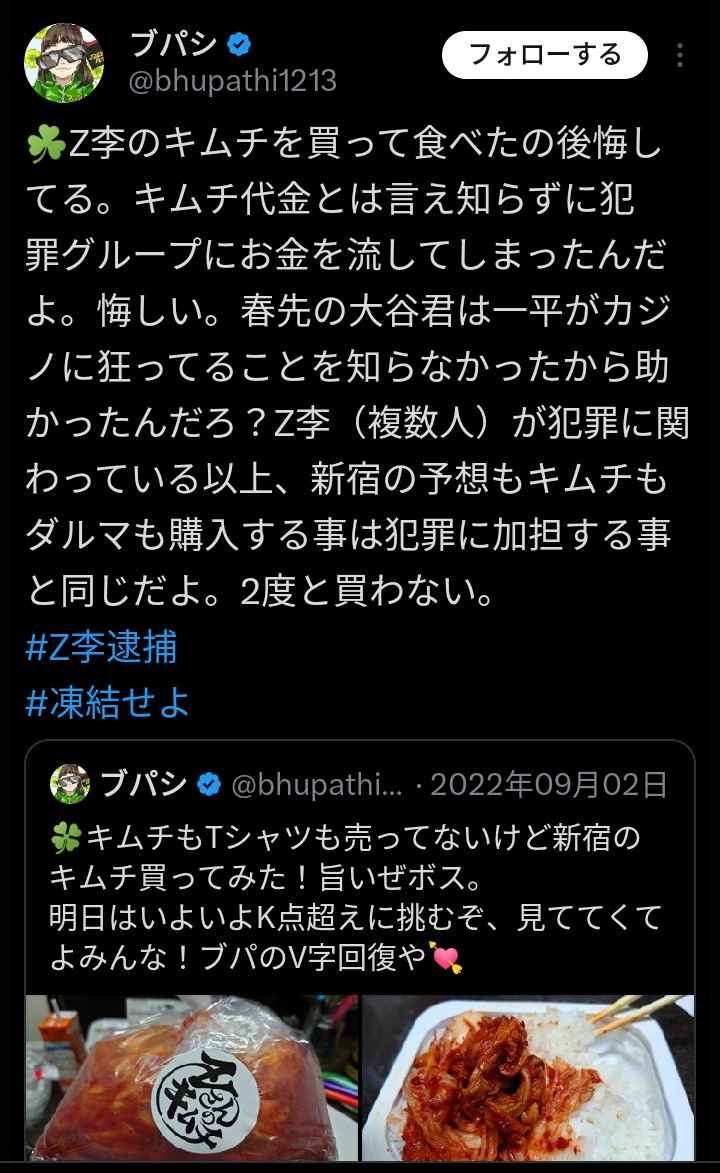View the kimchi on rice photo
The image size is (720, 1173).
(527, 1082)
